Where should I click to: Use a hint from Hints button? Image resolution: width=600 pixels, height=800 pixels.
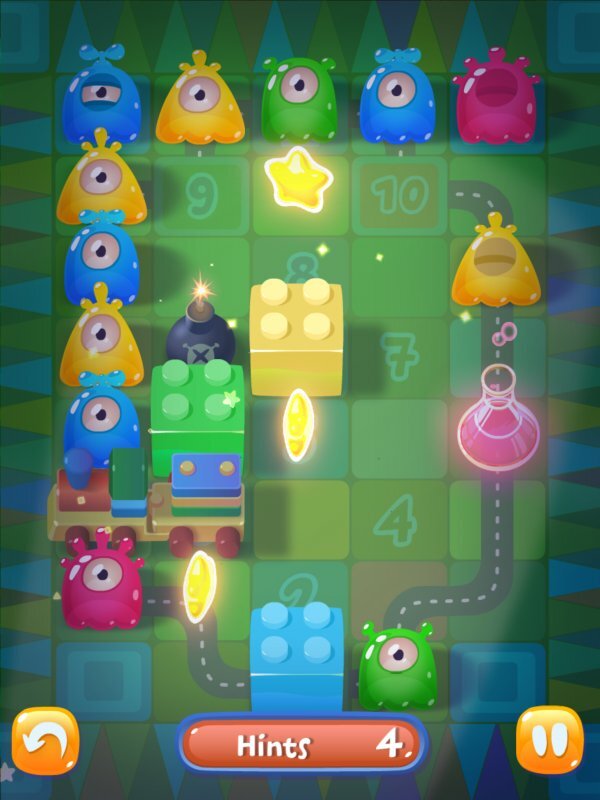(301, 745)
